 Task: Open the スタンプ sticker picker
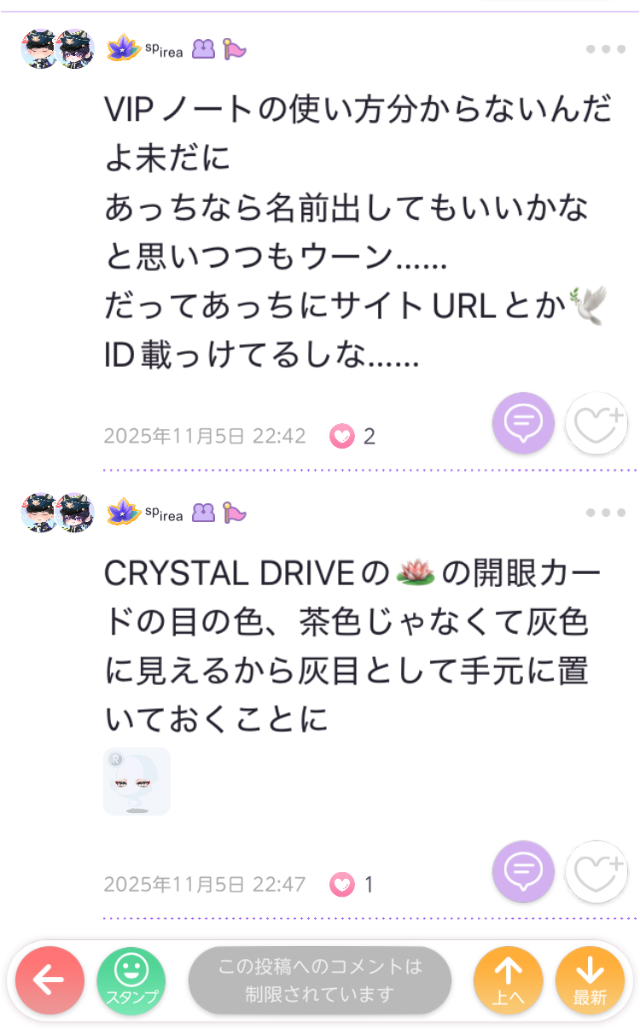pos(132,981)
